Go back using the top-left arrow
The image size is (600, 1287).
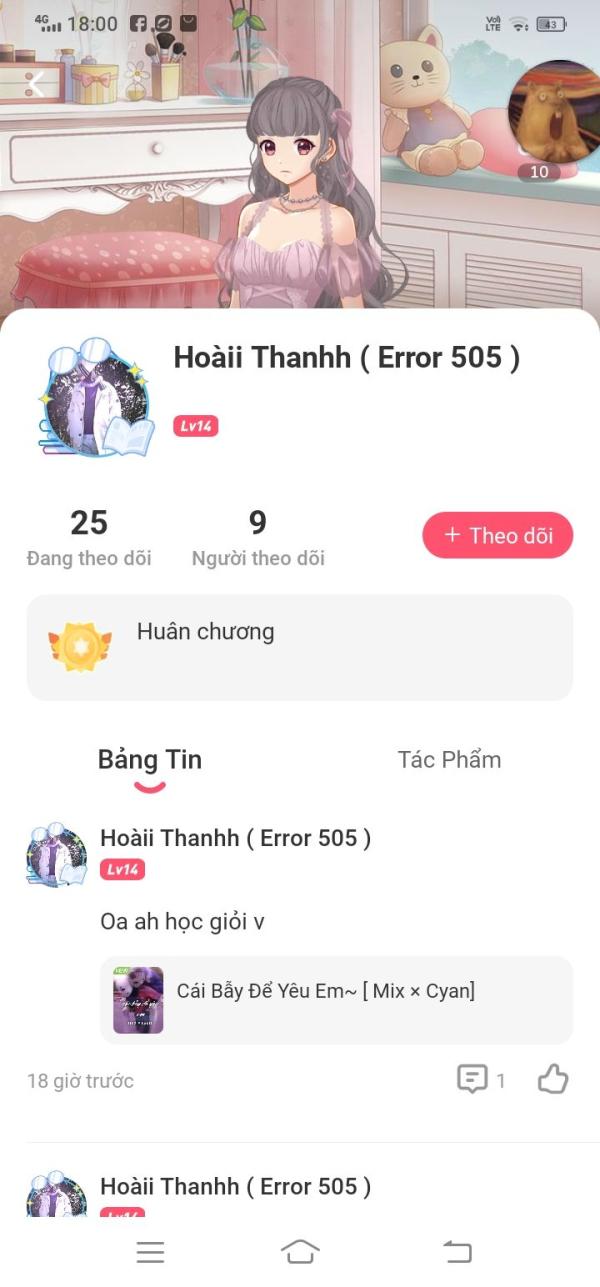click(35, 84)
